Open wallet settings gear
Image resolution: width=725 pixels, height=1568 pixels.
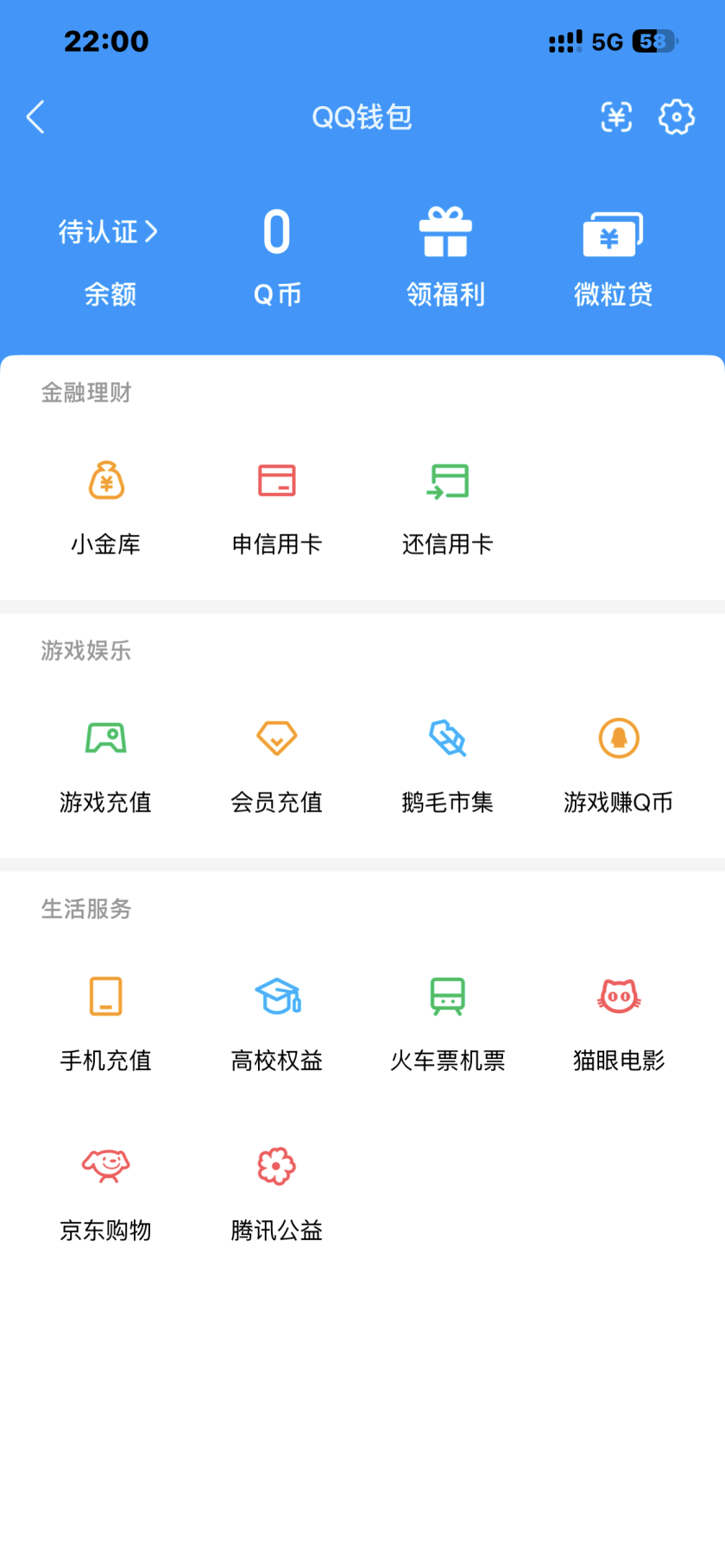pos(677,117)
